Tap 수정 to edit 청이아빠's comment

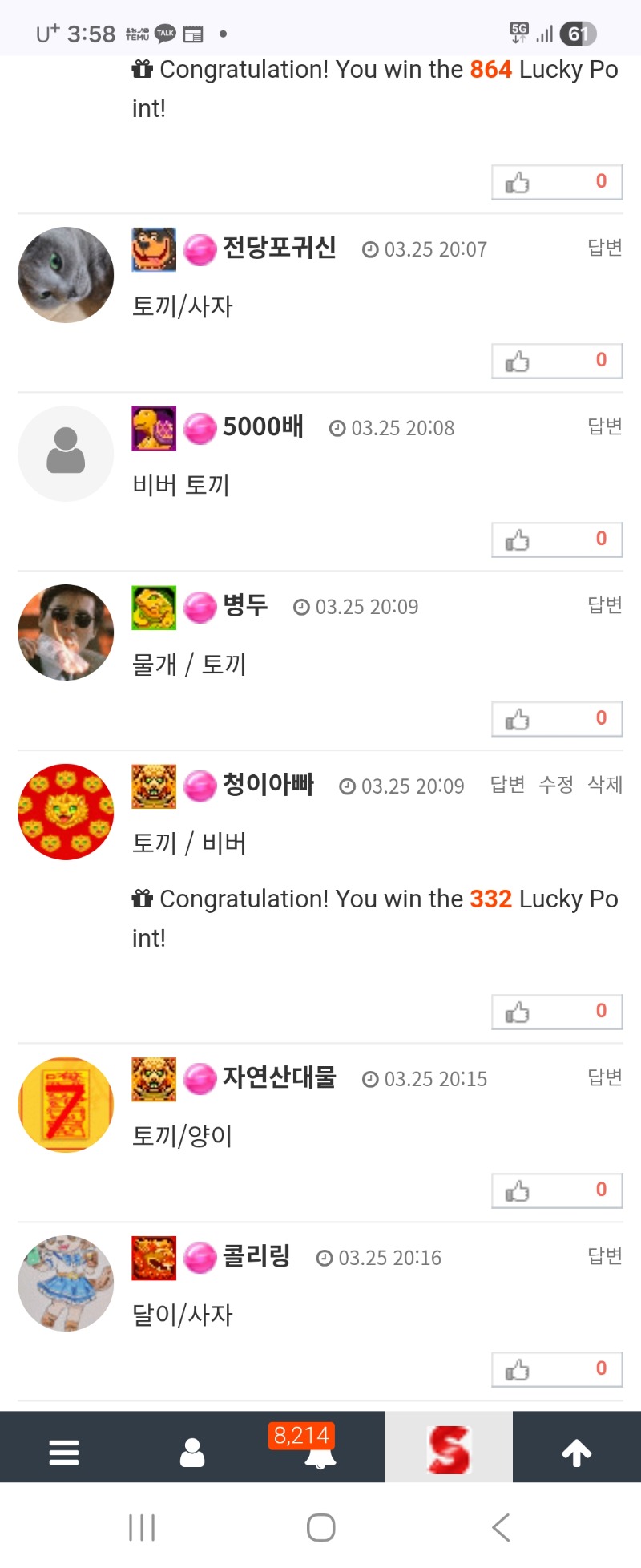[x=555, y=786]
